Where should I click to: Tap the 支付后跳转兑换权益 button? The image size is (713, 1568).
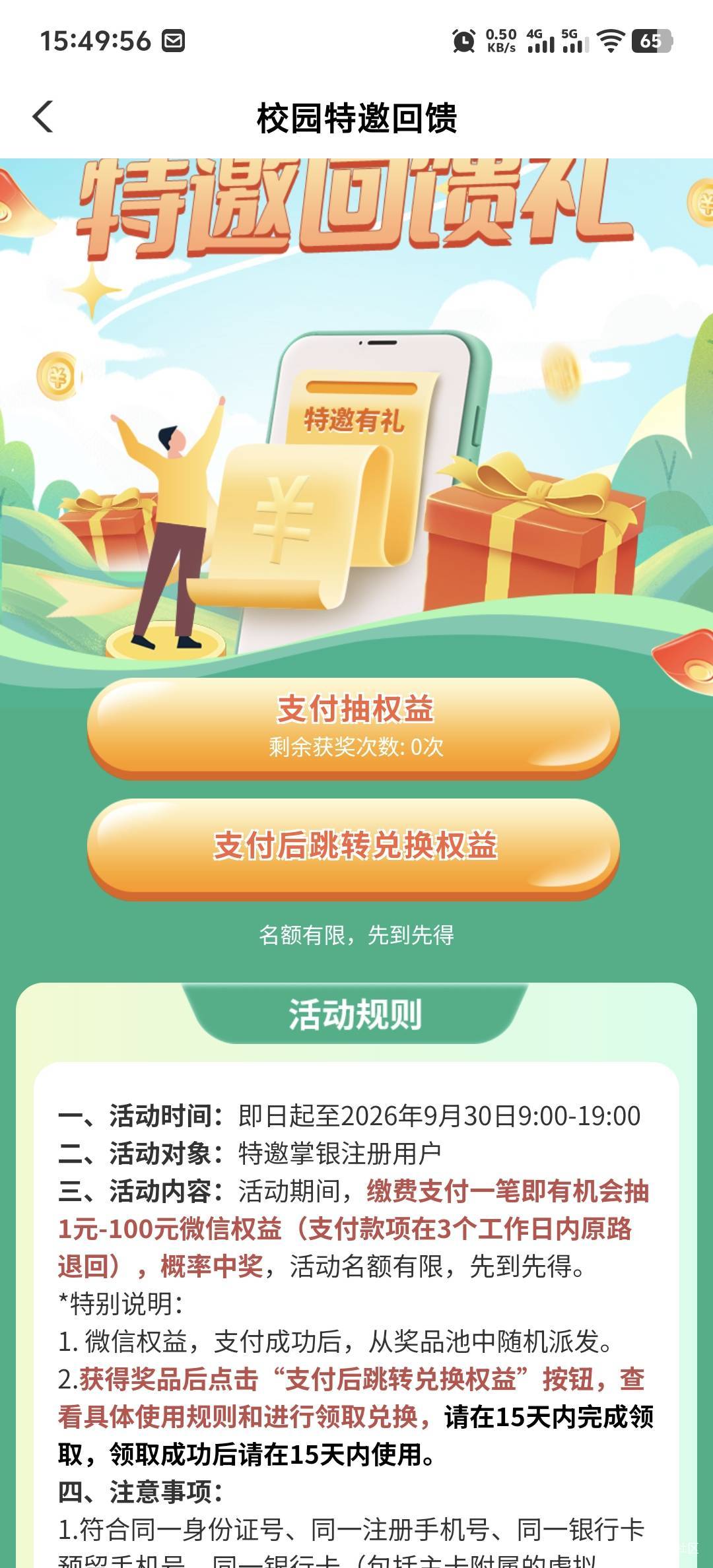tap(354, 849)
